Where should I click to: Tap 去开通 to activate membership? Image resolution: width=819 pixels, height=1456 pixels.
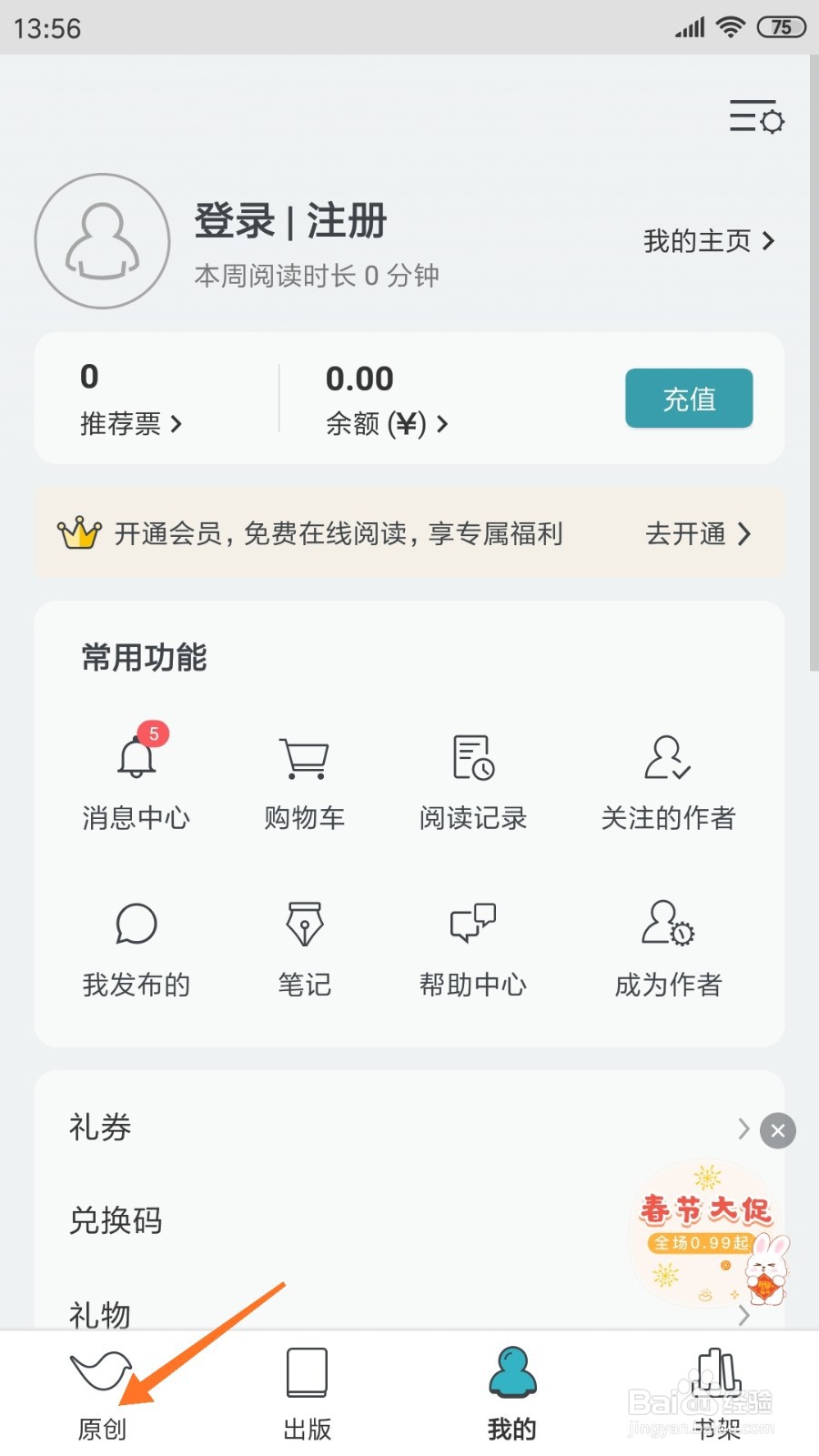(697, 534)
